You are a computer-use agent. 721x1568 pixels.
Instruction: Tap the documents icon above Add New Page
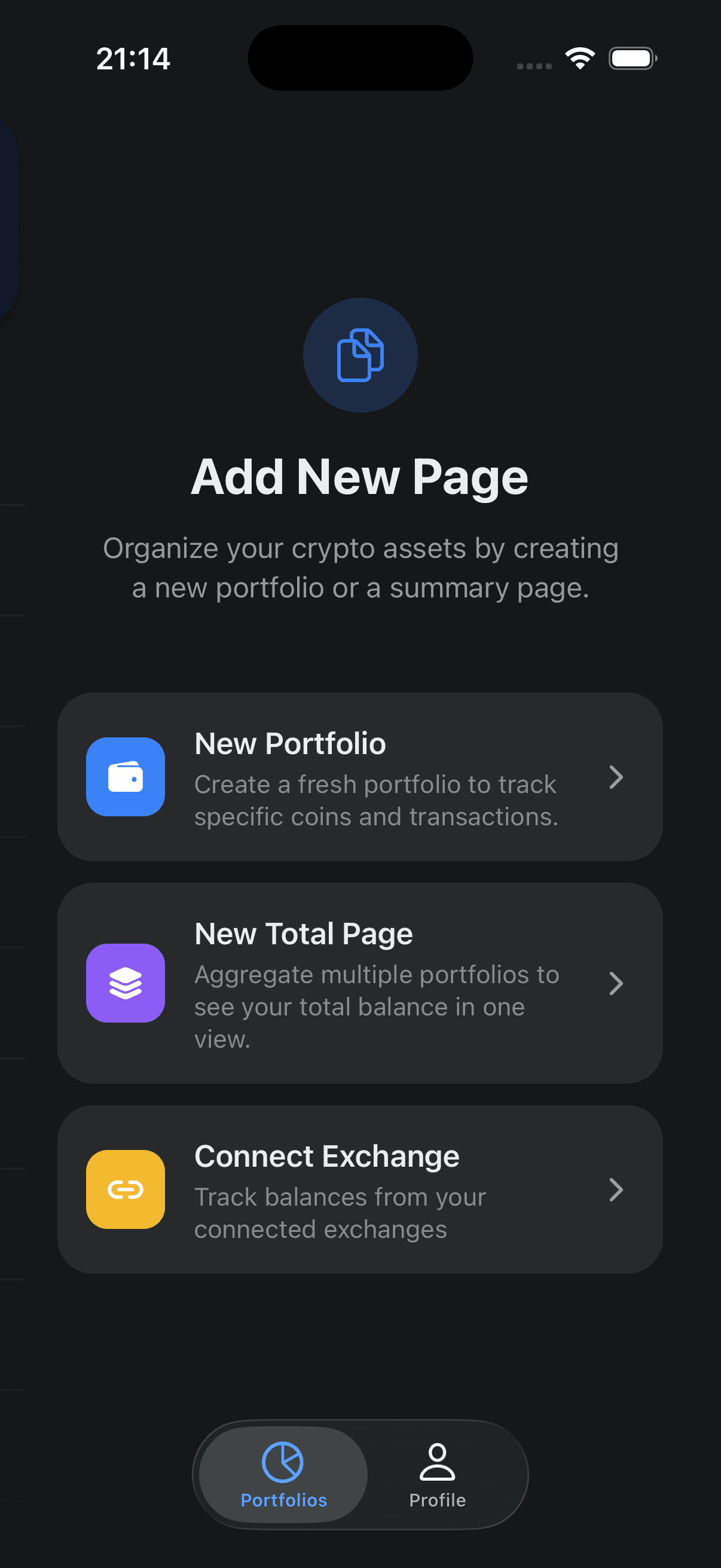coord(360,355)
